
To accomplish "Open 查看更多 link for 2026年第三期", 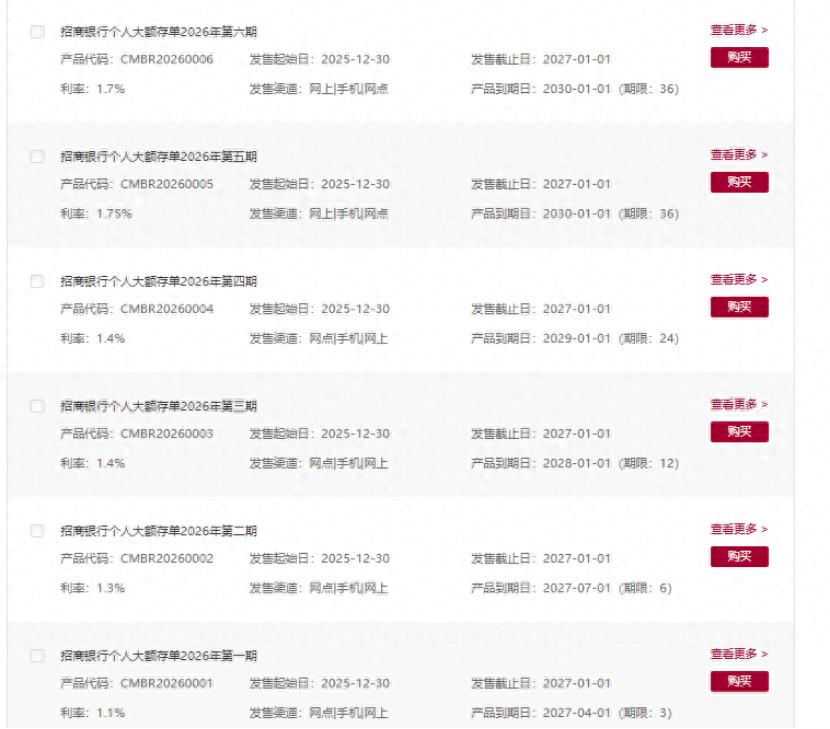I will pos(738,404).
